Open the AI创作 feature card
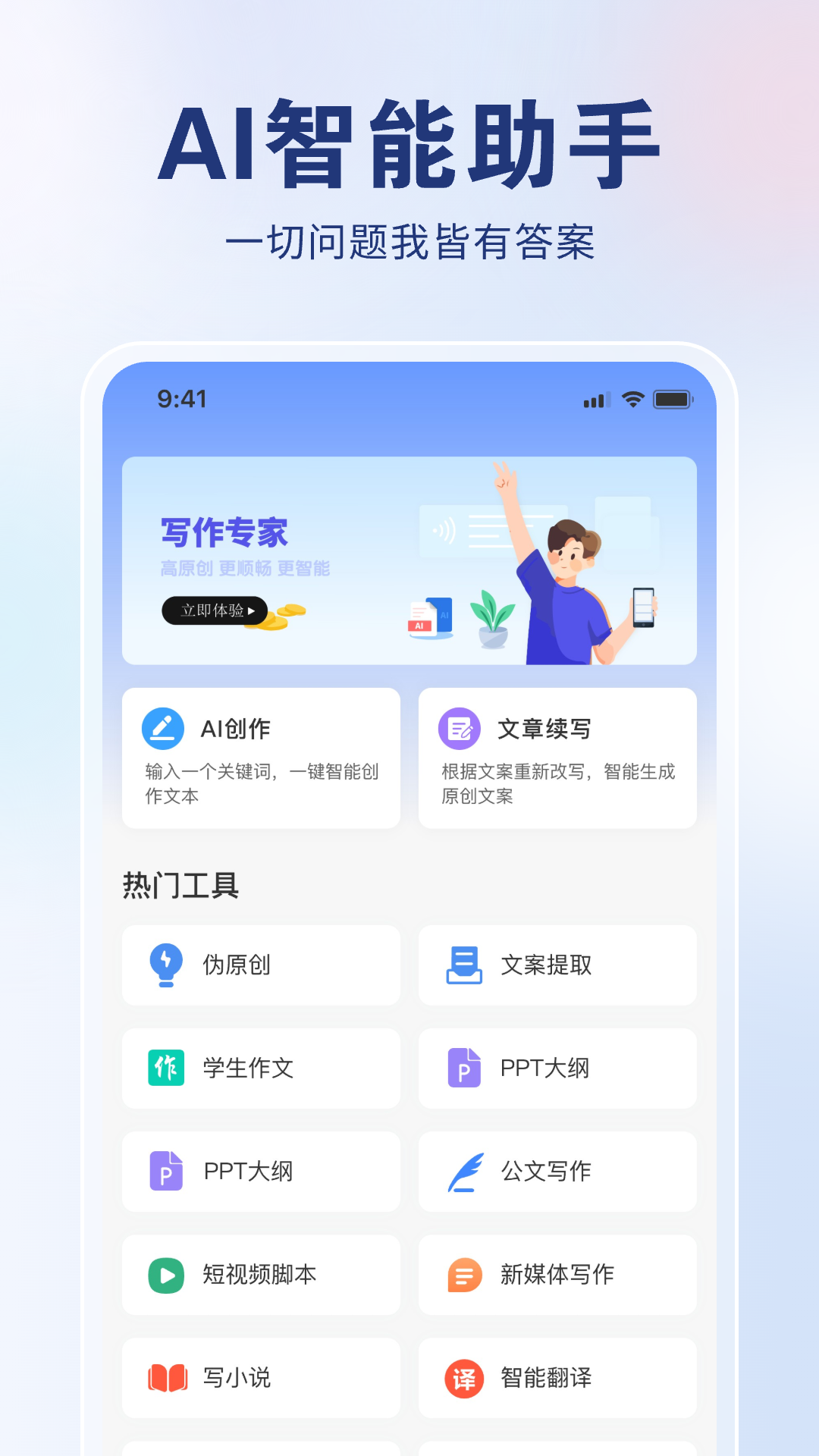The image size is (819, 1456). 261,755
